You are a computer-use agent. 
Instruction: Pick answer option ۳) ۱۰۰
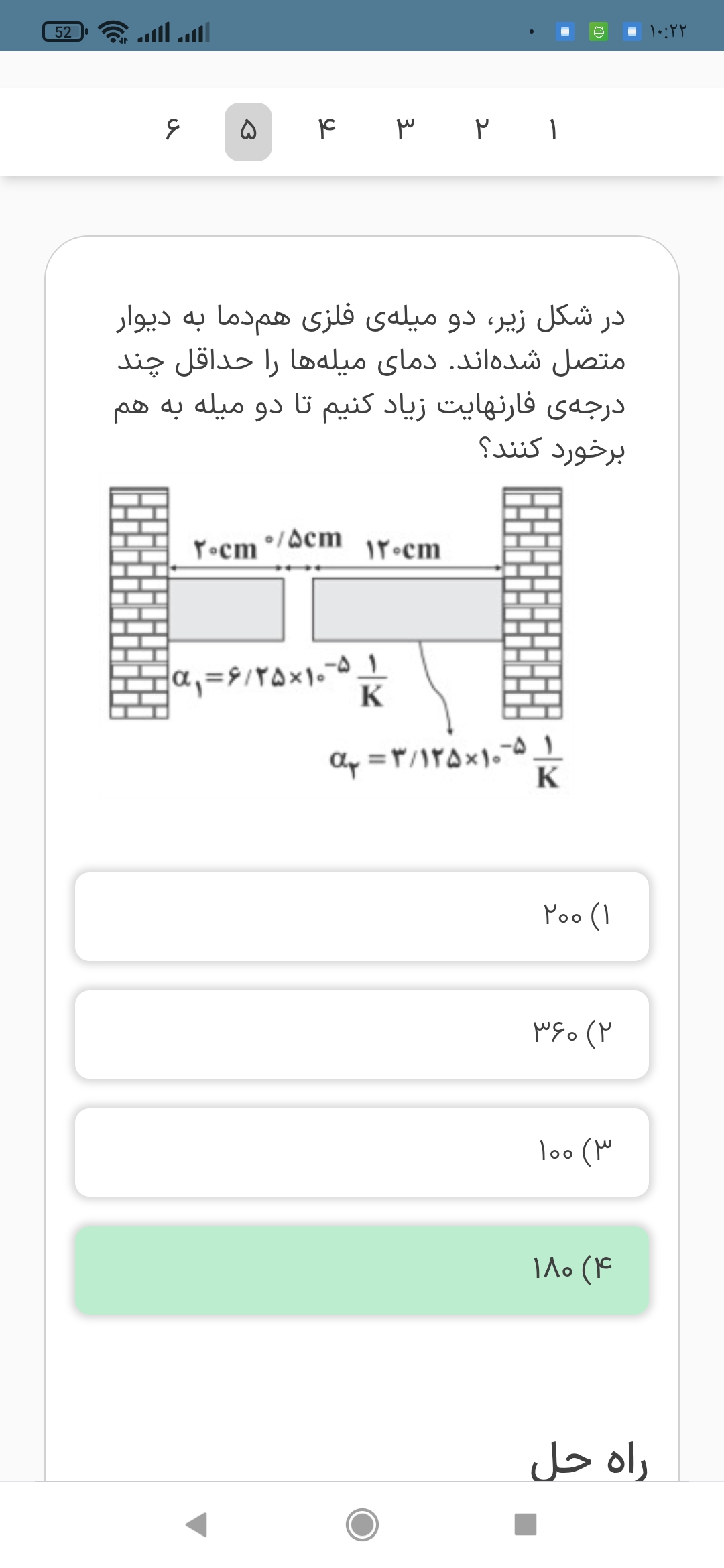click(362, 1152)
